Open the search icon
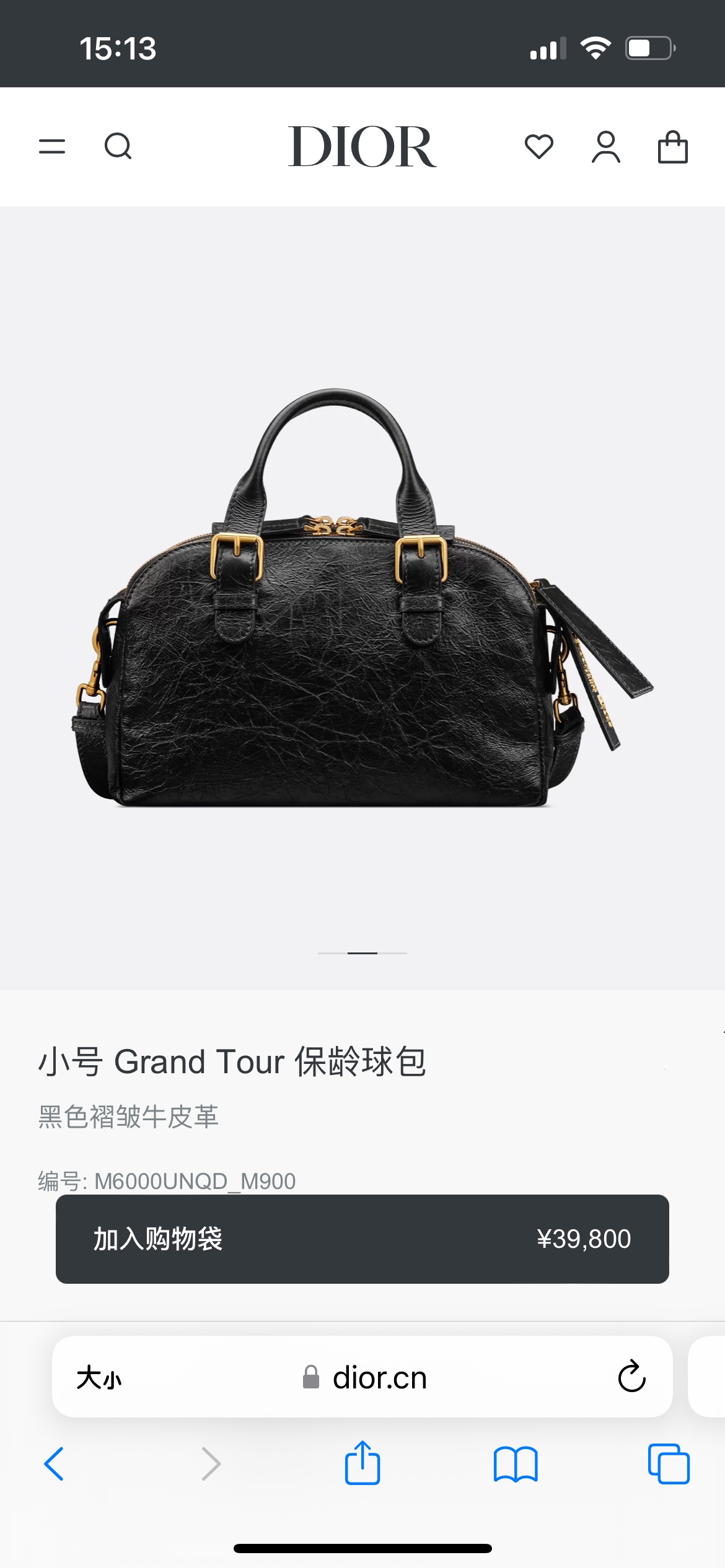The width and height of the screenshot is (725, 1568). [x=118, y=147]
